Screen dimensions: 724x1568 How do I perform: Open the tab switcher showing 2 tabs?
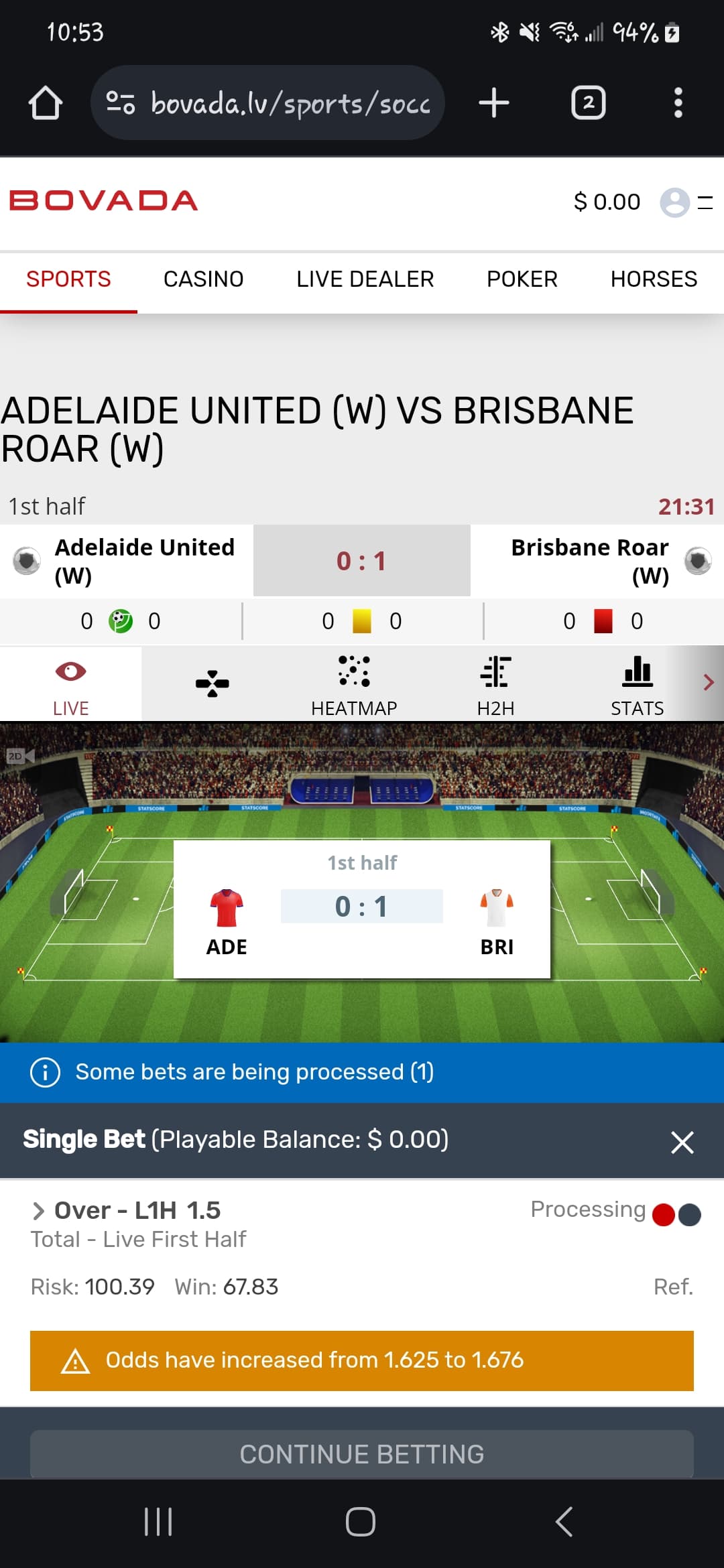tap(588, 103)
